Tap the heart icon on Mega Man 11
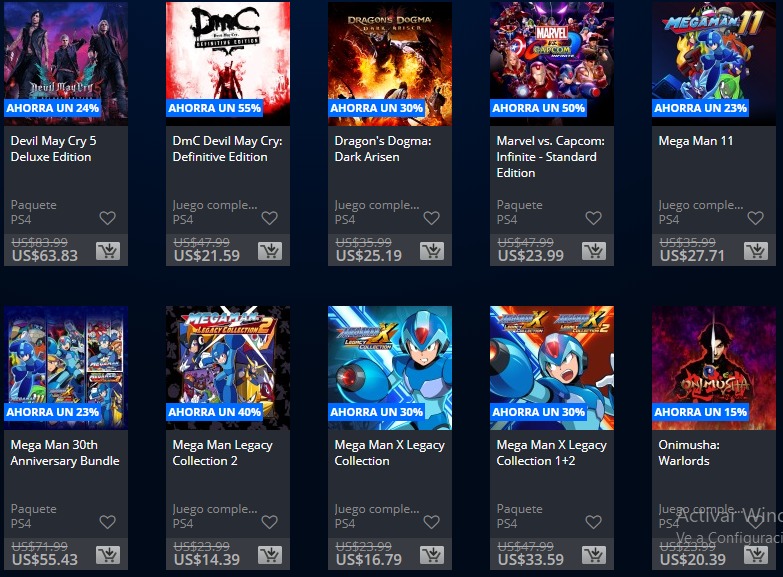This screenshot has height=577, width=783. (x=755, y=218)
